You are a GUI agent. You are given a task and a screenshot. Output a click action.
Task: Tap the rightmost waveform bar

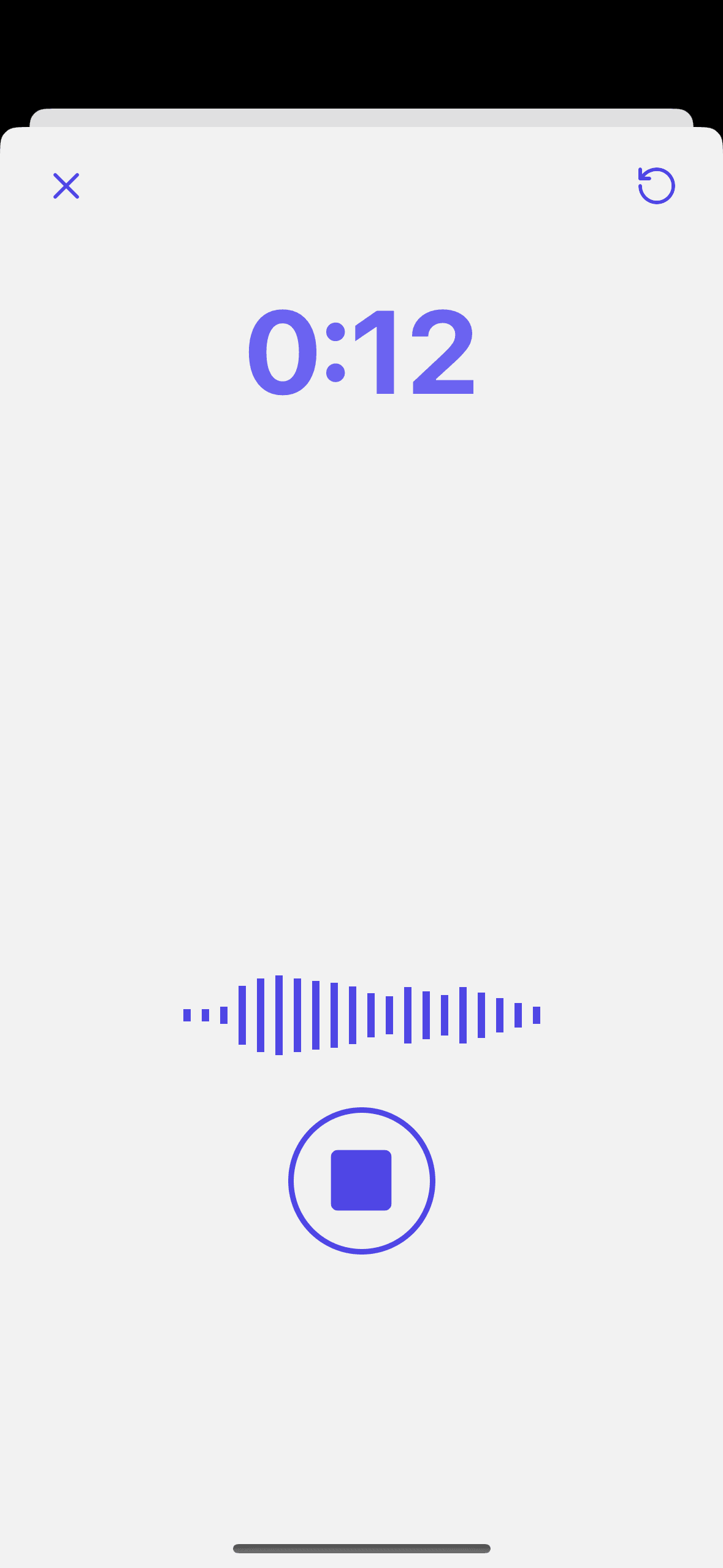pos(536,1015)
